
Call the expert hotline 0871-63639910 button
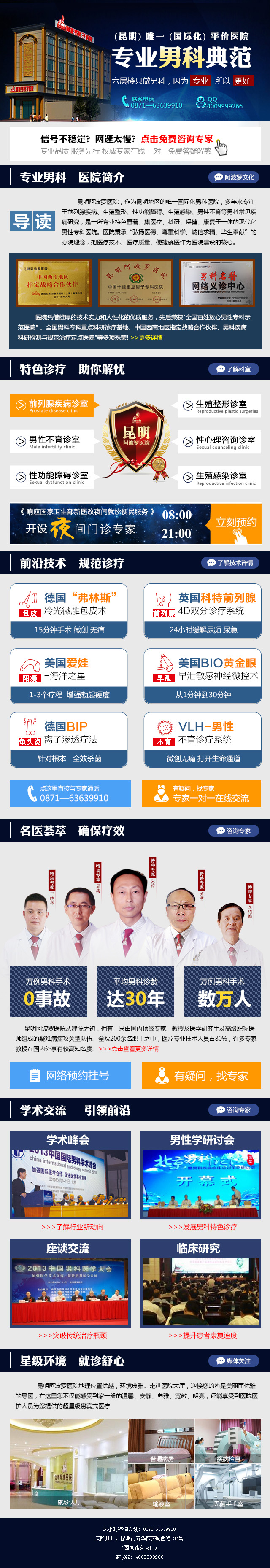tap(70, 794)
